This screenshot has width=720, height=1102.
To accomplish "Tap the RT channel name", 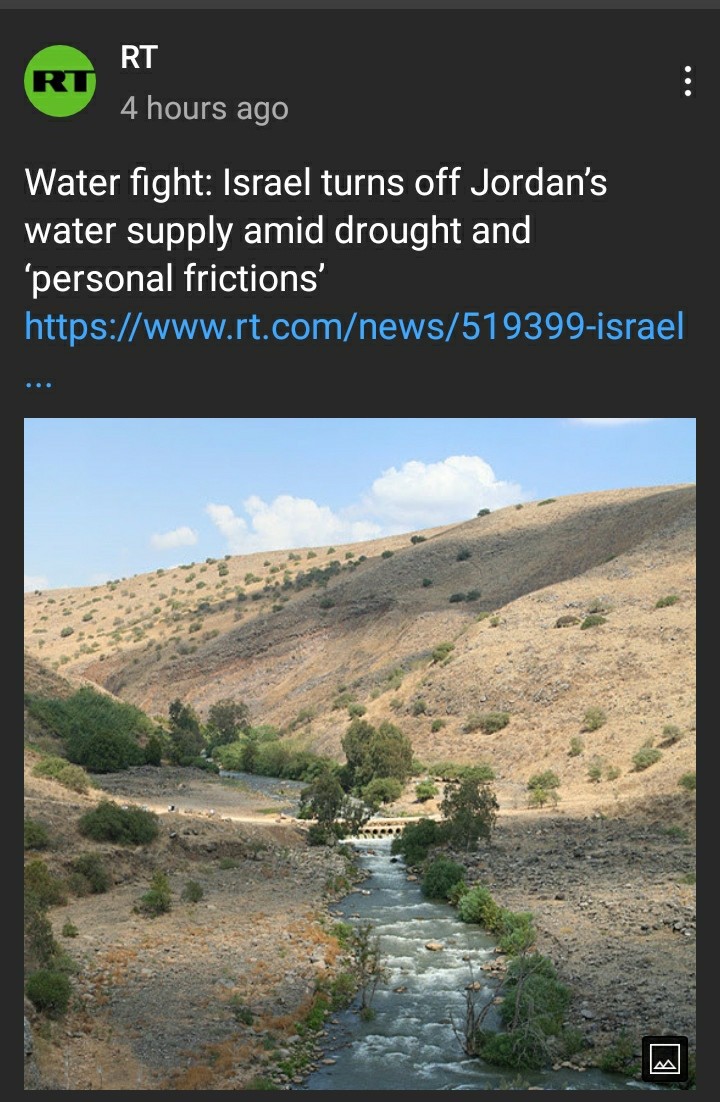I will click(139, 58).
